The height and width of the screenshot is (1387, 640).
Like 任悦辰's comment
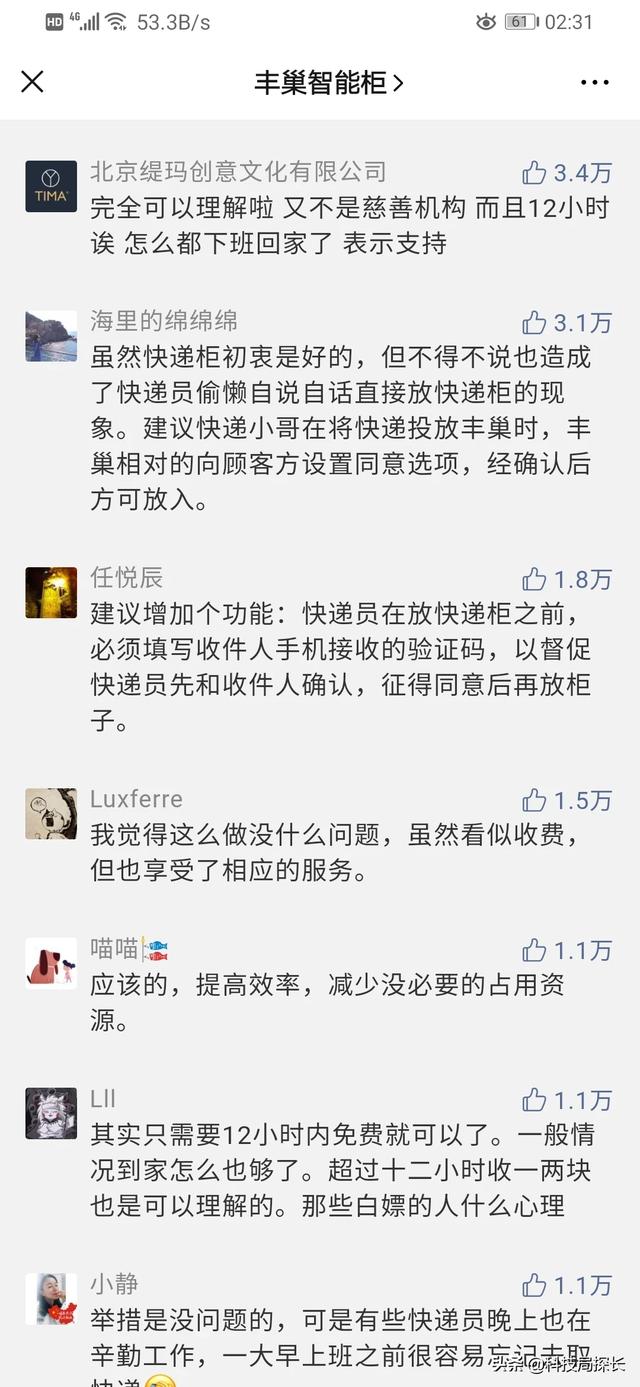click(x=535, y=579)
